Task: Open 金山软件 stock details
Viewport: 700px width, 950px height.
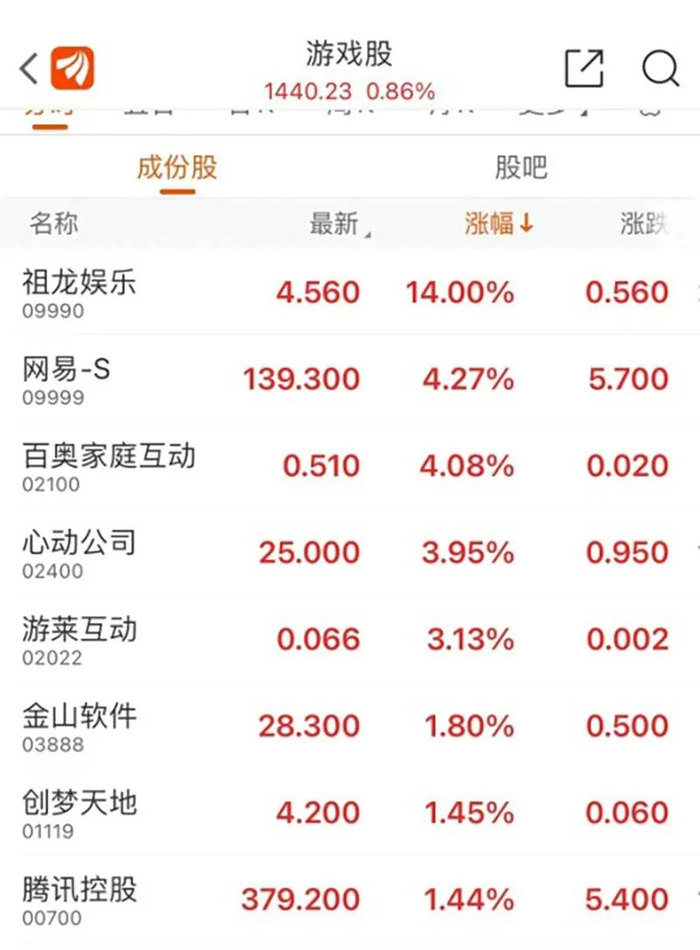Action: coord(79,727)
